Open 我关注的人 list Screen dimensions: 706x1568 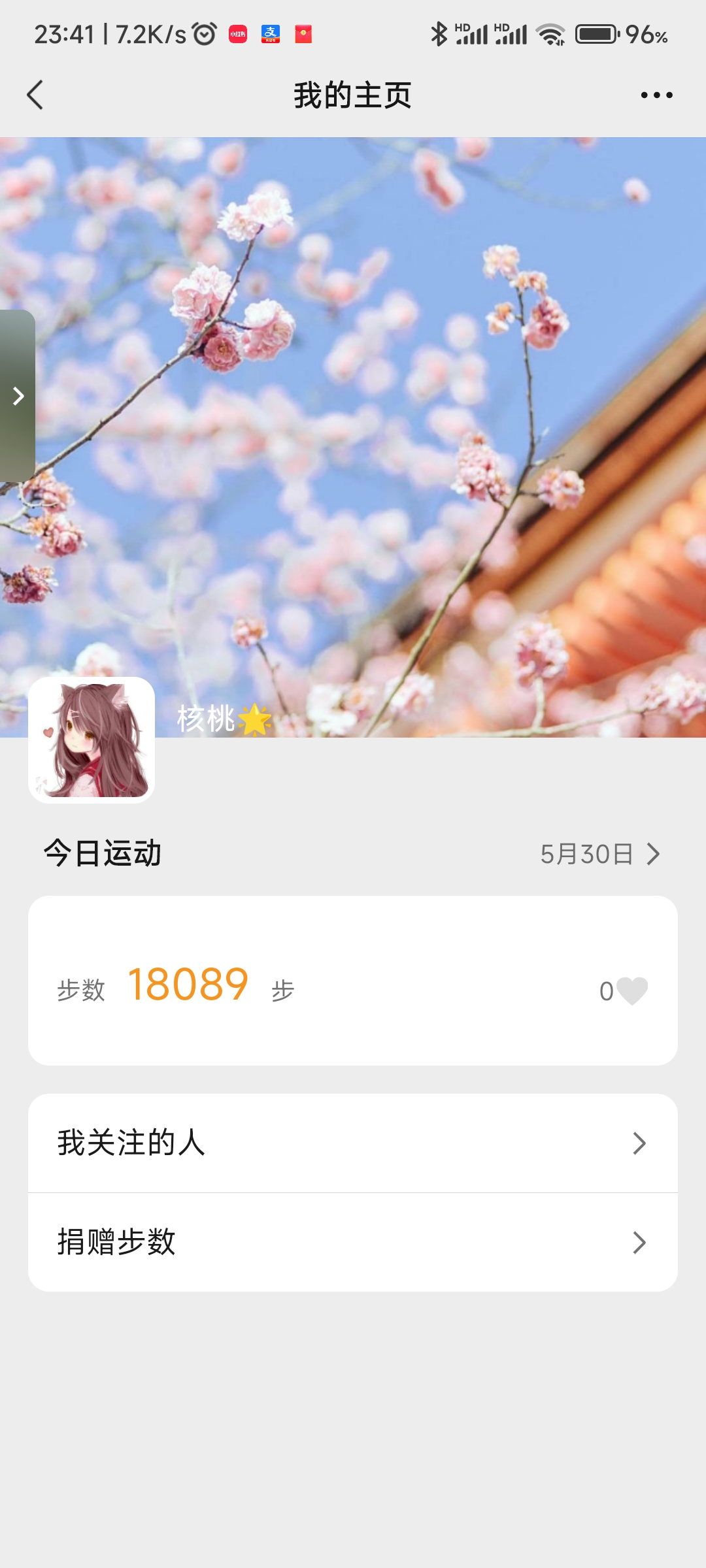click(x=353, y=1143)
